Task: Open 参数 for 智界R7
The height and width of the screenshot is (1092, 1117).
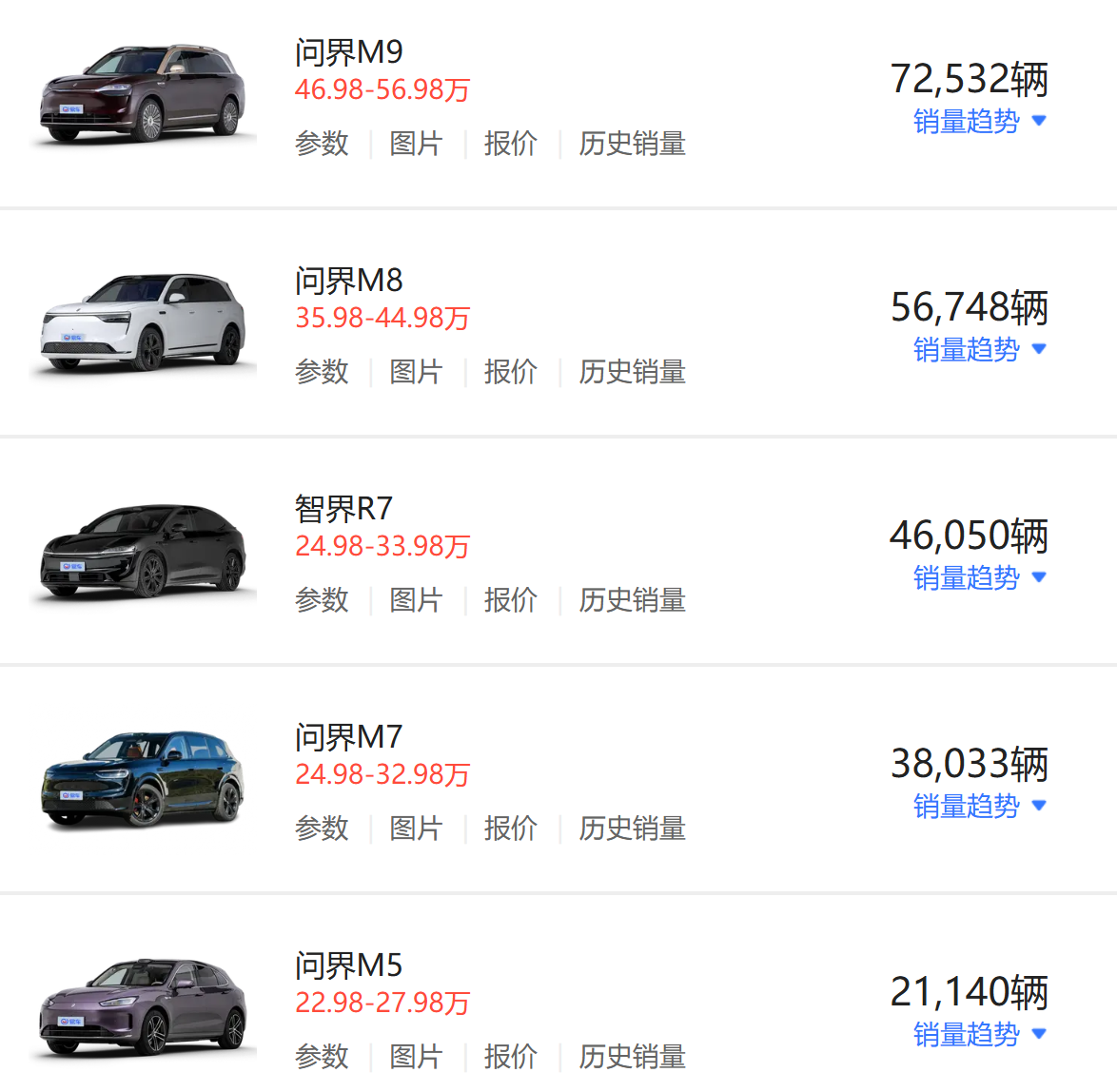Action: [322, 600]
